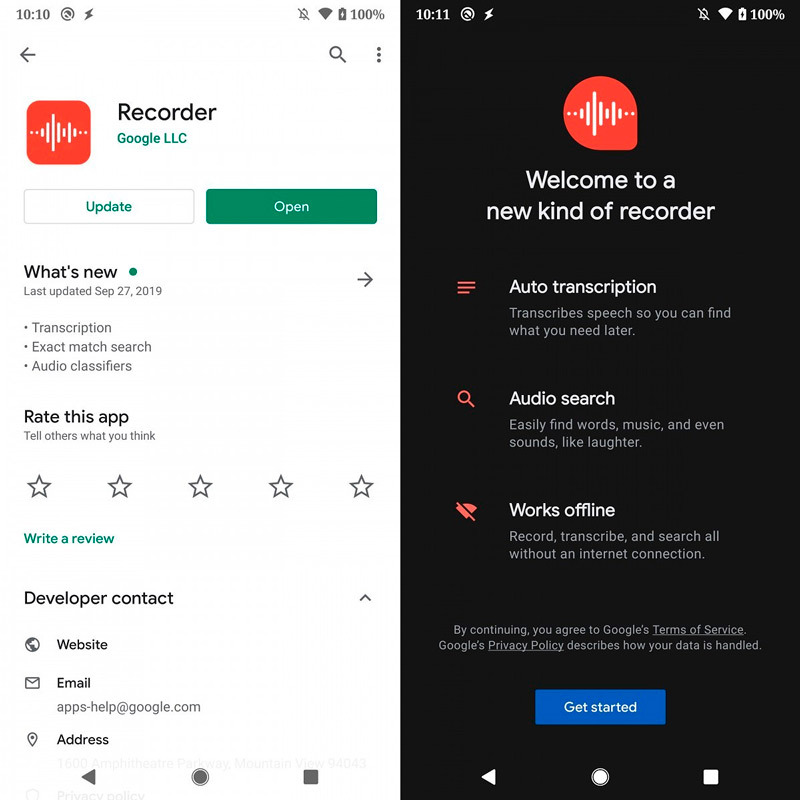Go back using the top-left arrow
Screen dimensions: 800x800
pos(28,55)
